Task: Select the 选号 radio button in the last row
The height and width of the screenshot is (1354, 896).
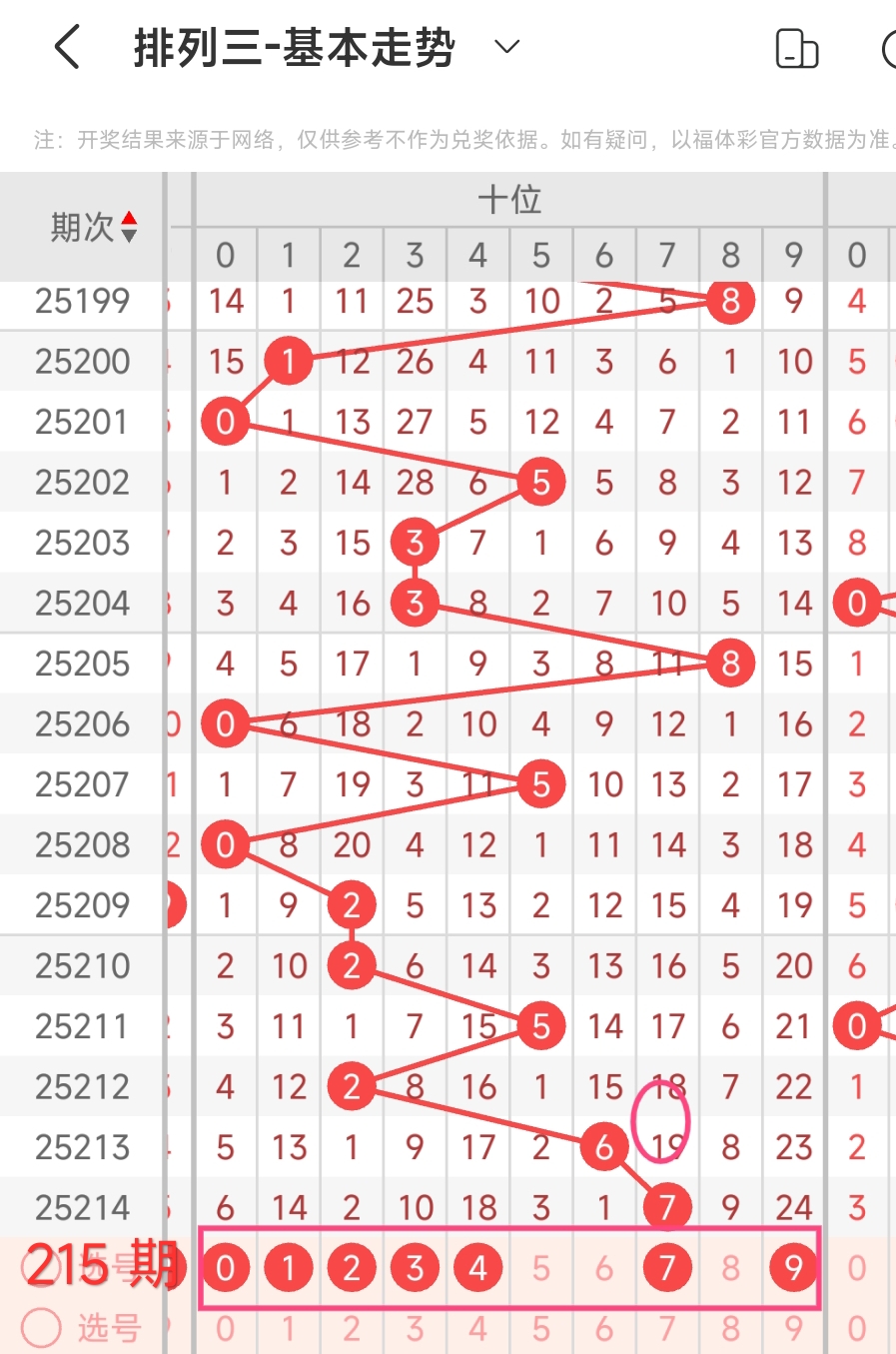Action: pos(42,1328)
